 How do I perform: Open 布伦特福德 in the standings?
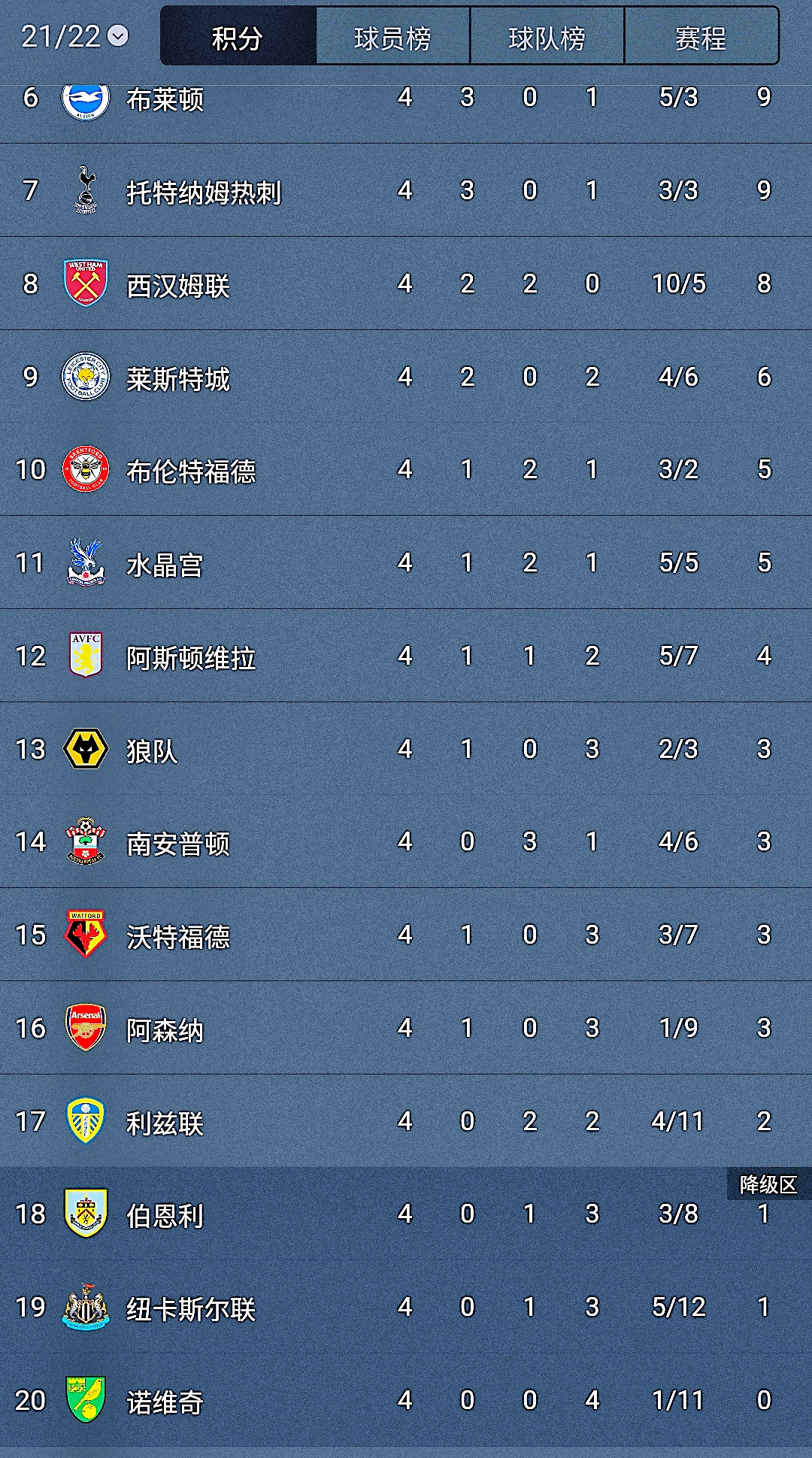click(191, 471)
